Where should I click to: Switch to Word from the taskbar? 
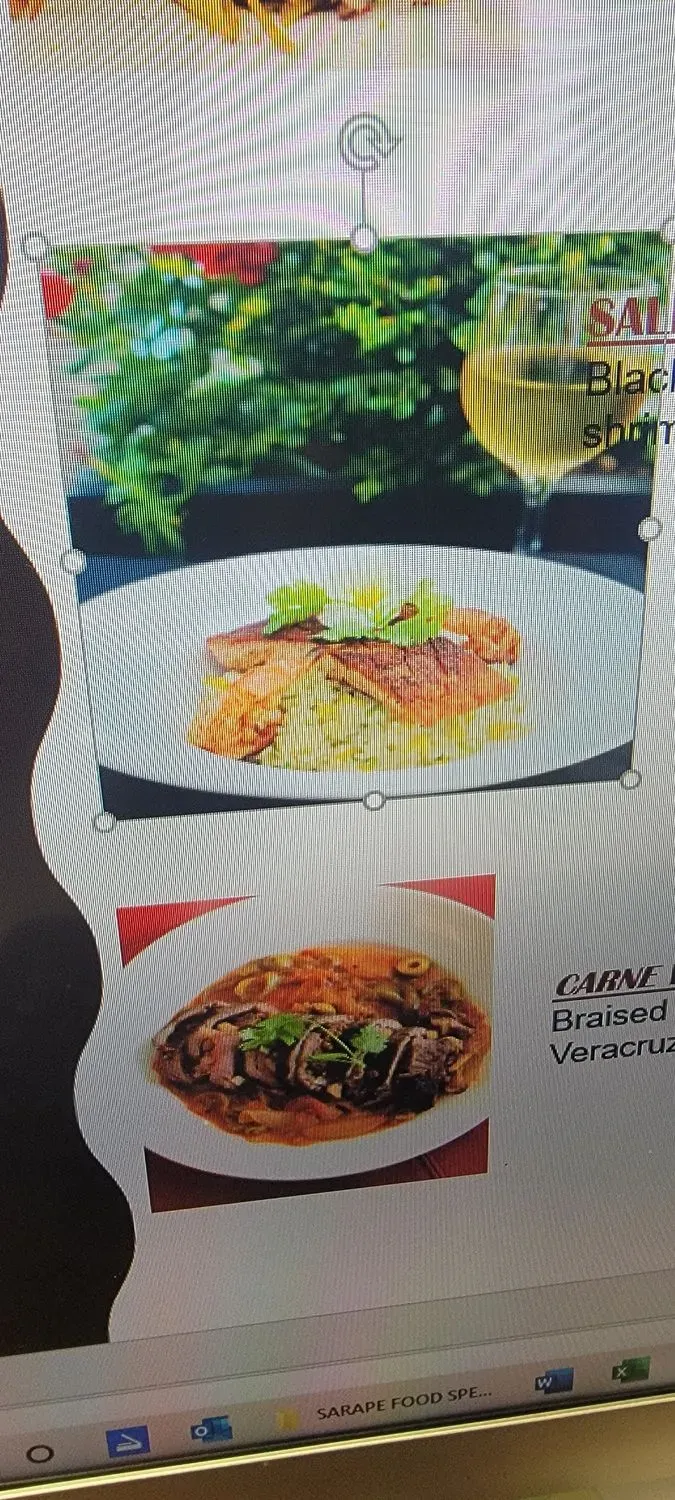point(552,1383)
